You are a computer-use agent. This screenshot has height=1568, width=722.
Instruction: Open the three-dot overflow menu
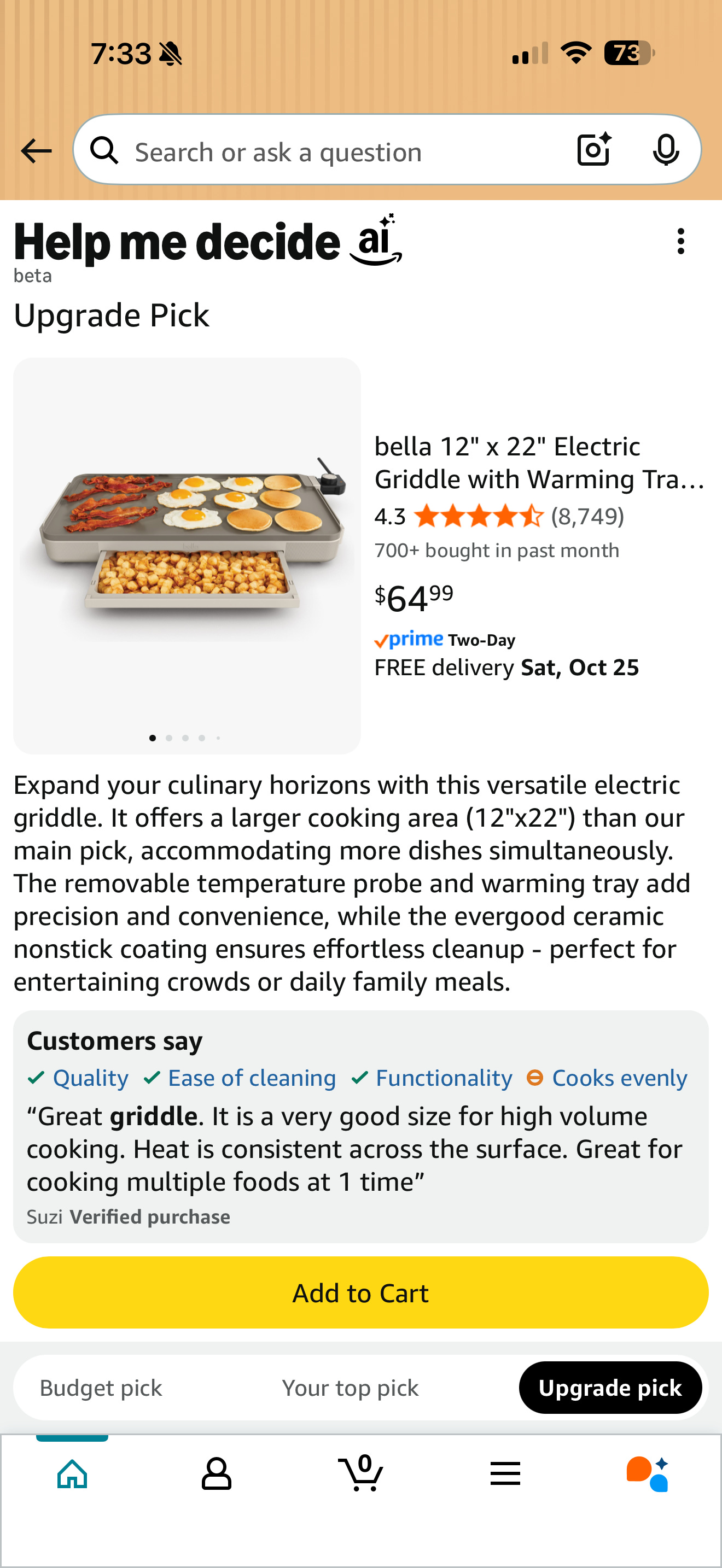tap(680, 242)
